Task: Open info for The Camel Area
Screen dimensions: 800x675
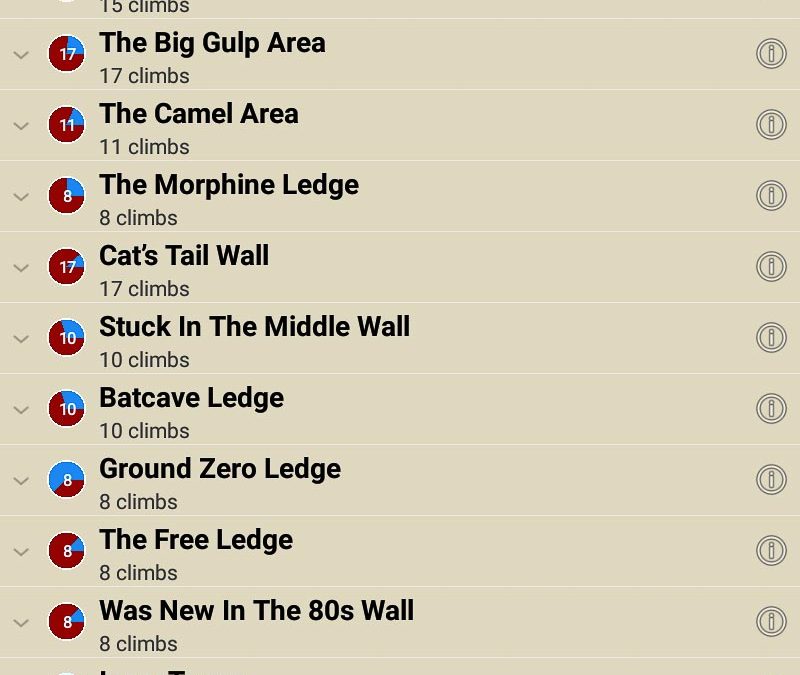Action: point(770,124)
